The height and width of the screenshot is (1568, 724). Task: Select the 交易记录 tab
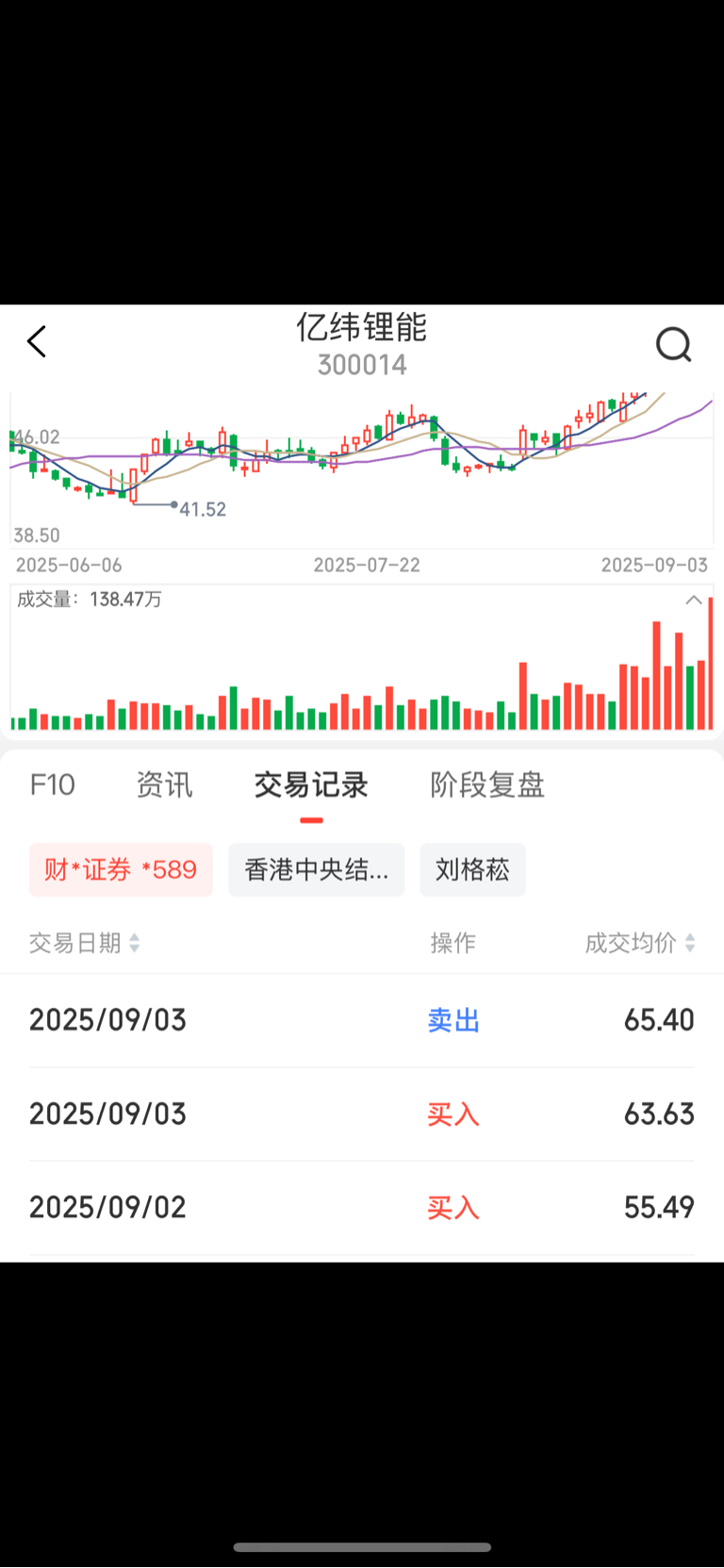311,784
